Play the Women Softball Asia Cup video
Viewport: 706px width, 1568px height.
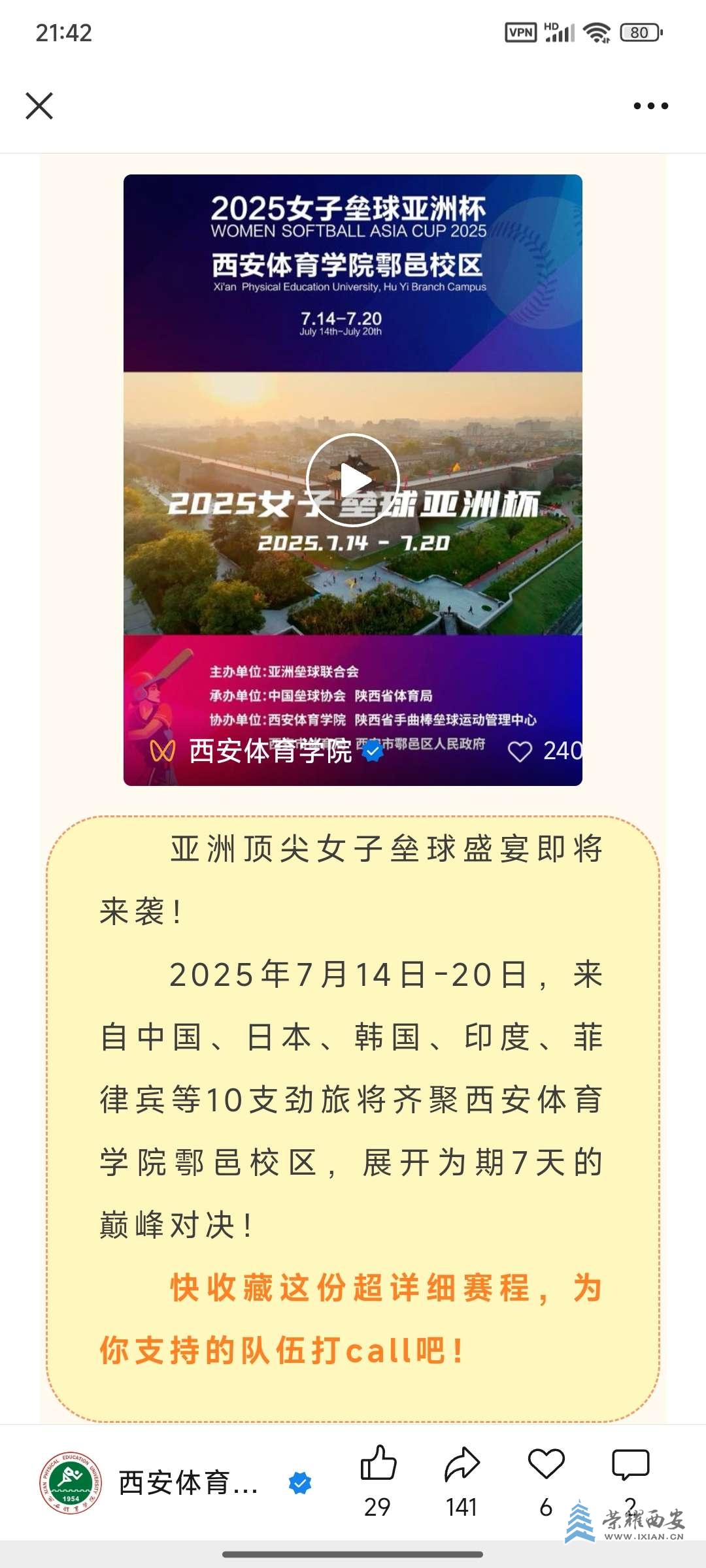[353, 480]
